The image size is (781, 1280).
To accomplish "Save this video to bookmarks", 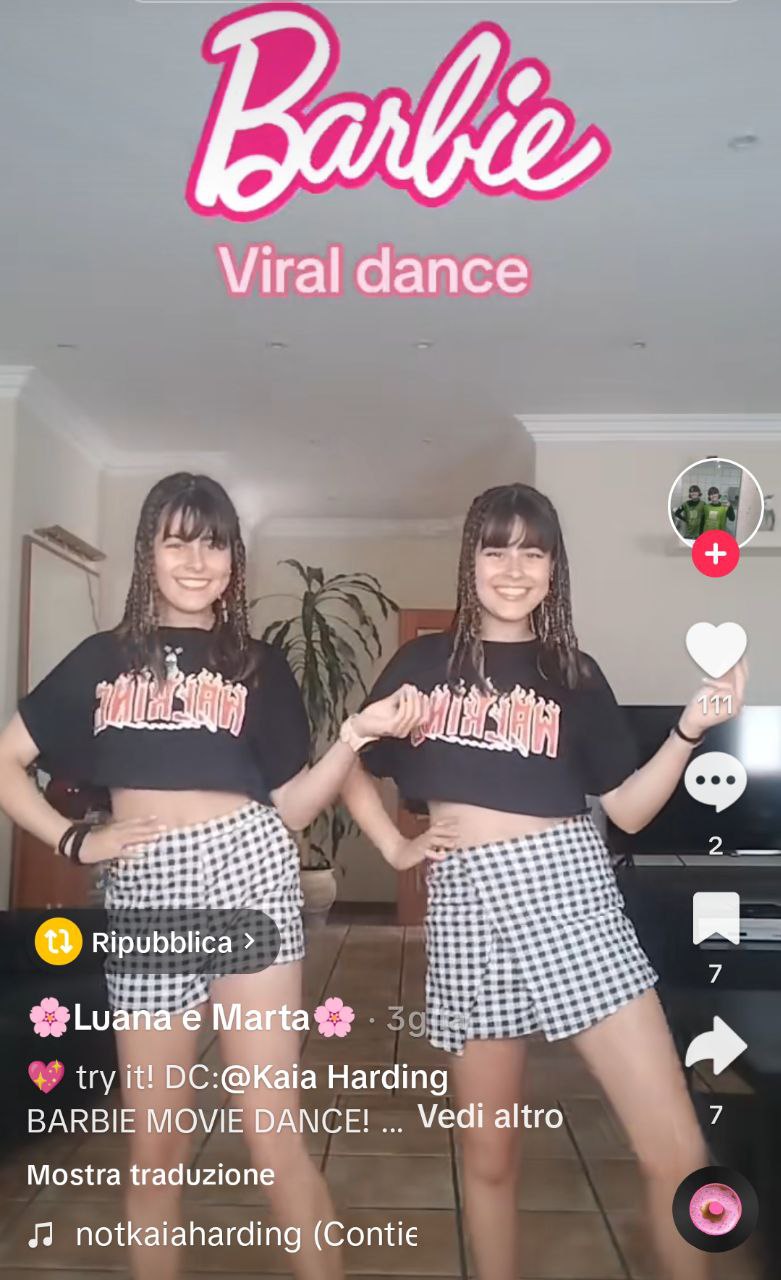I will tap(715, 918).
